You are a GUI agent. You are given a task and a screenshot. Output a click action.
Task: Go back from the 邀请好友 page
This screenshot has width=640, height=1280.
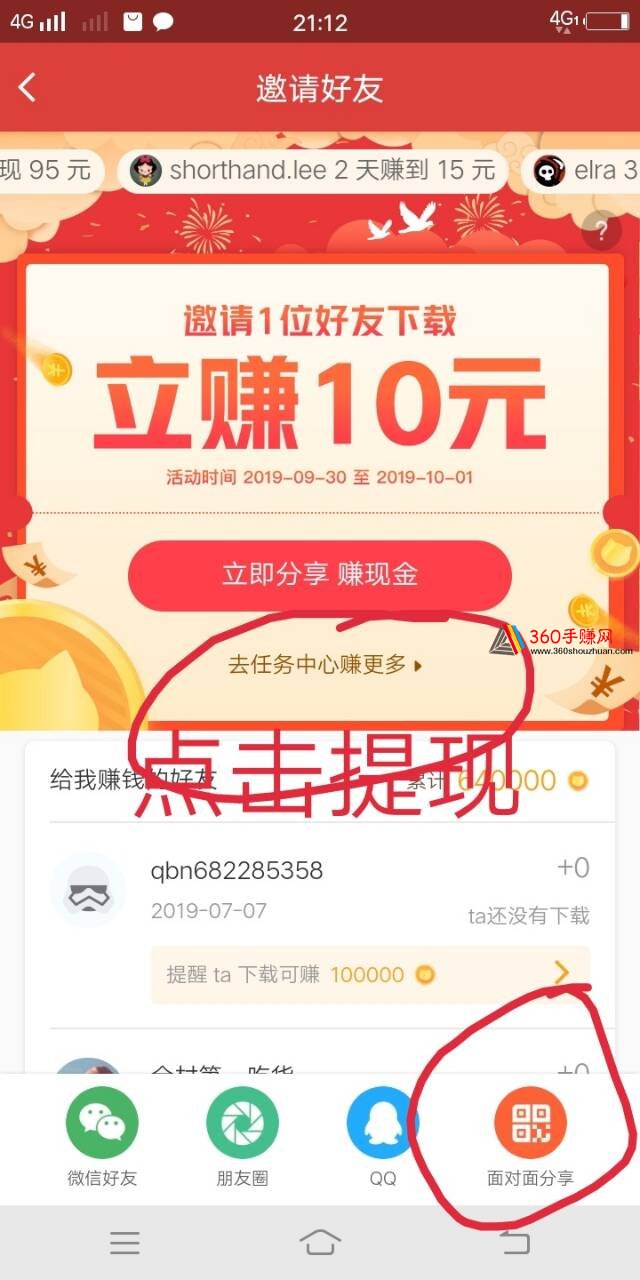point(28,88)
